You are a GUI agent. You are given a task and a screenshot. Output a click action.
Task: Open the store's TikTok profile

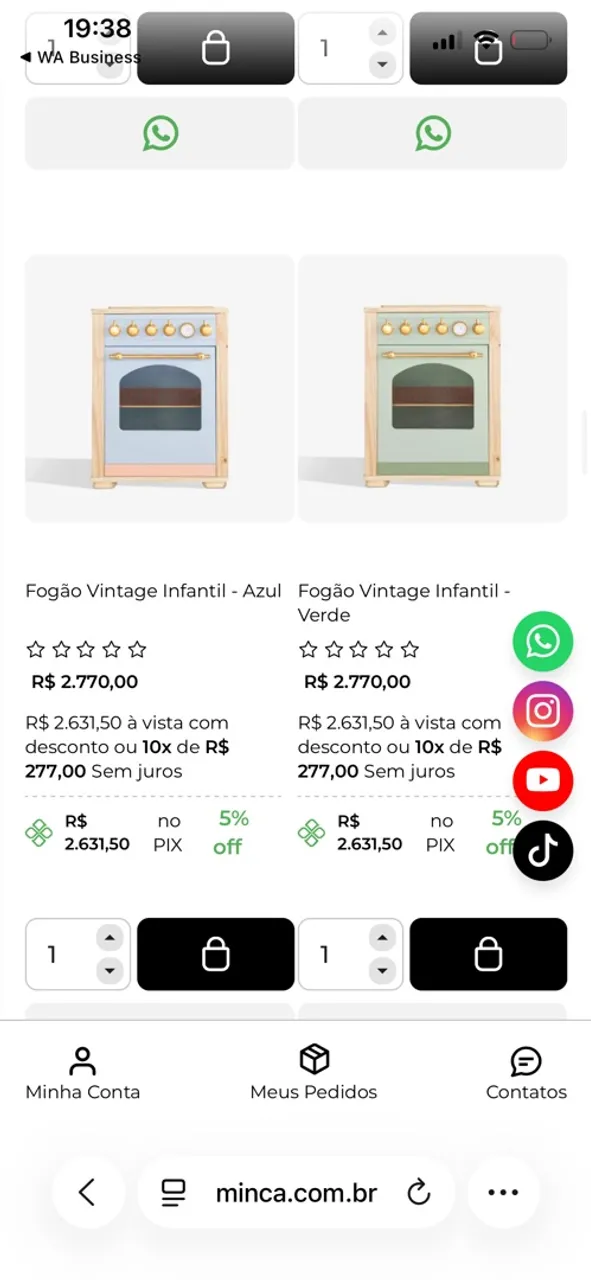coord(543,850)
